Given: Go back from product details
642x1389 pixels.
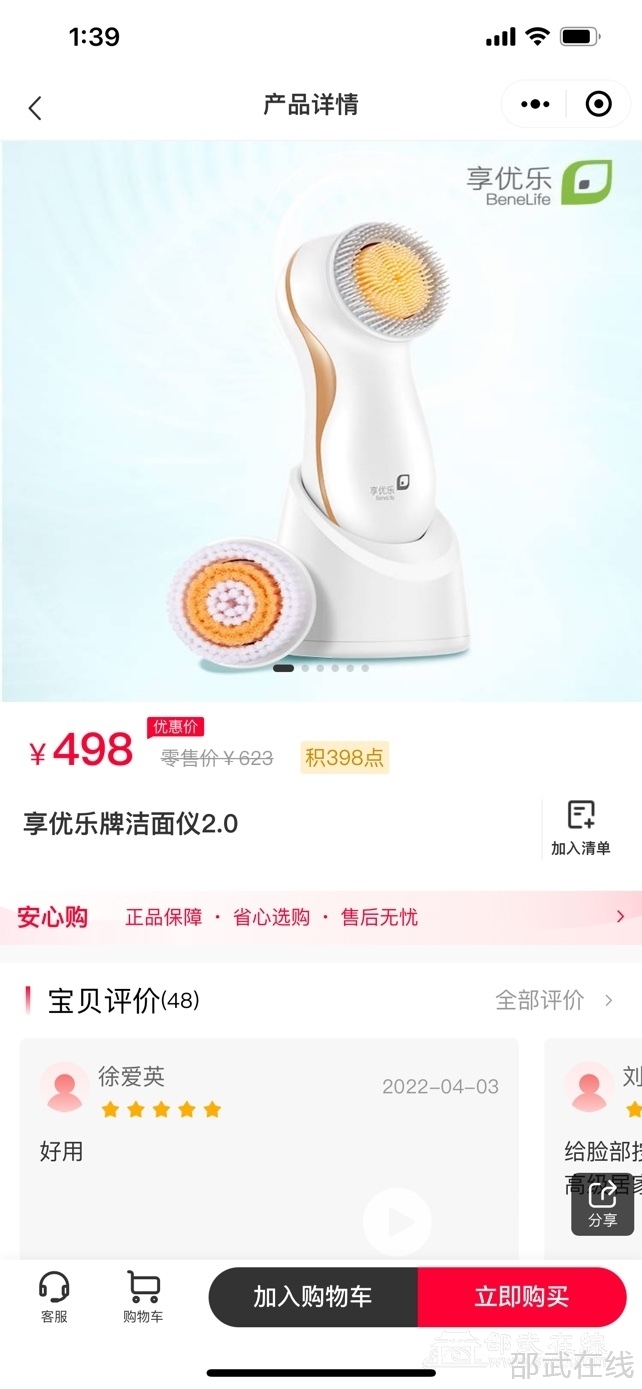Looking at the screenshot, I should pos(36,107).
